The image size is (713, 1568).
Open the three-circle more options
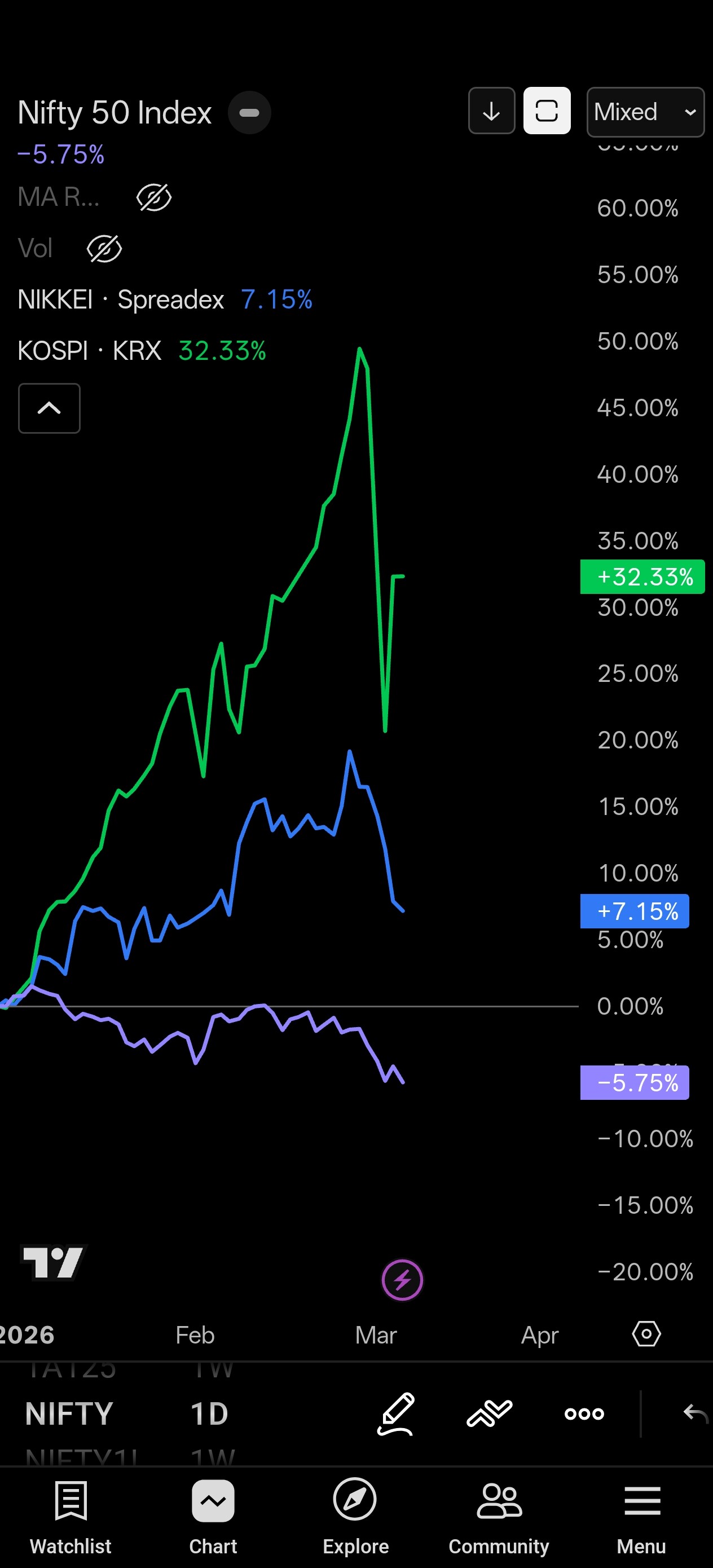click(584, 1413)
